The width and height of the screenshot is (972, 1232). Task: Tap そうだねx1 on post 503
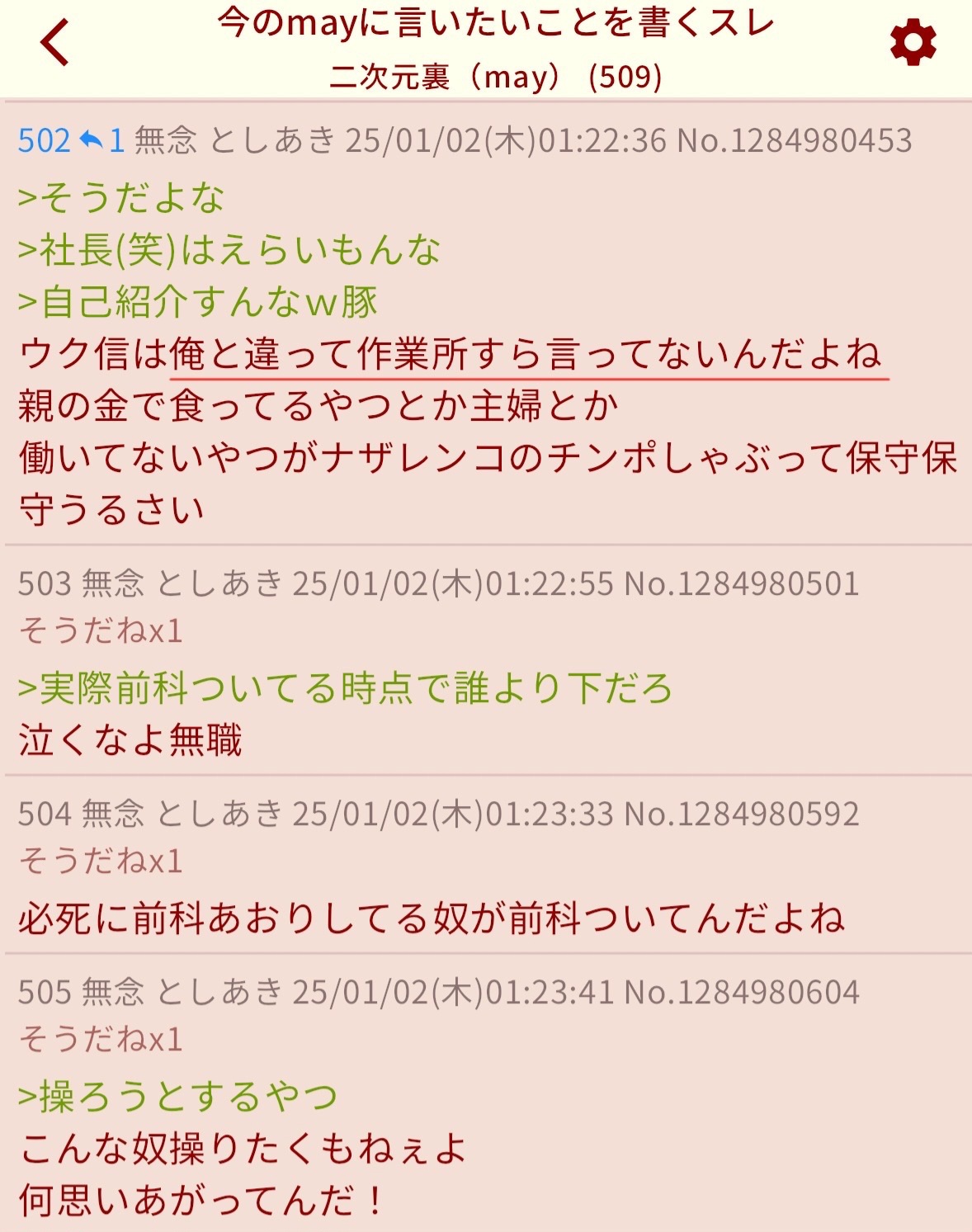[101, 631]
